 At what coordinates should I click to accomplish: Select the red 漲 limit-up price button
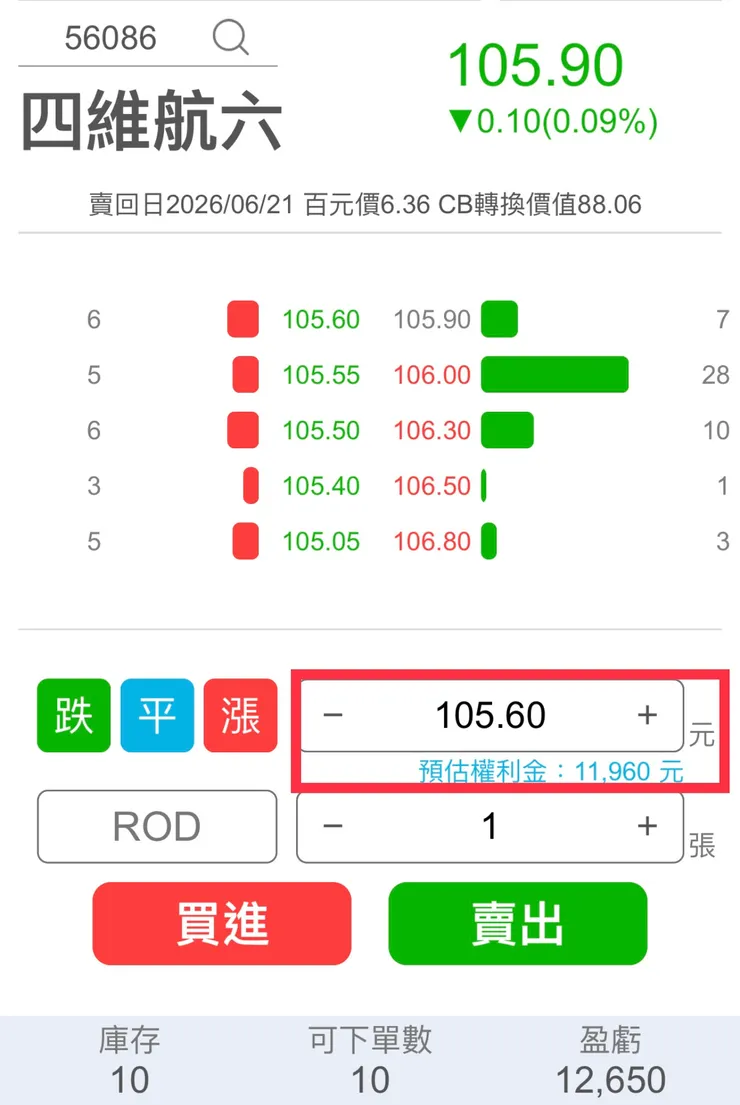point(240,715)
